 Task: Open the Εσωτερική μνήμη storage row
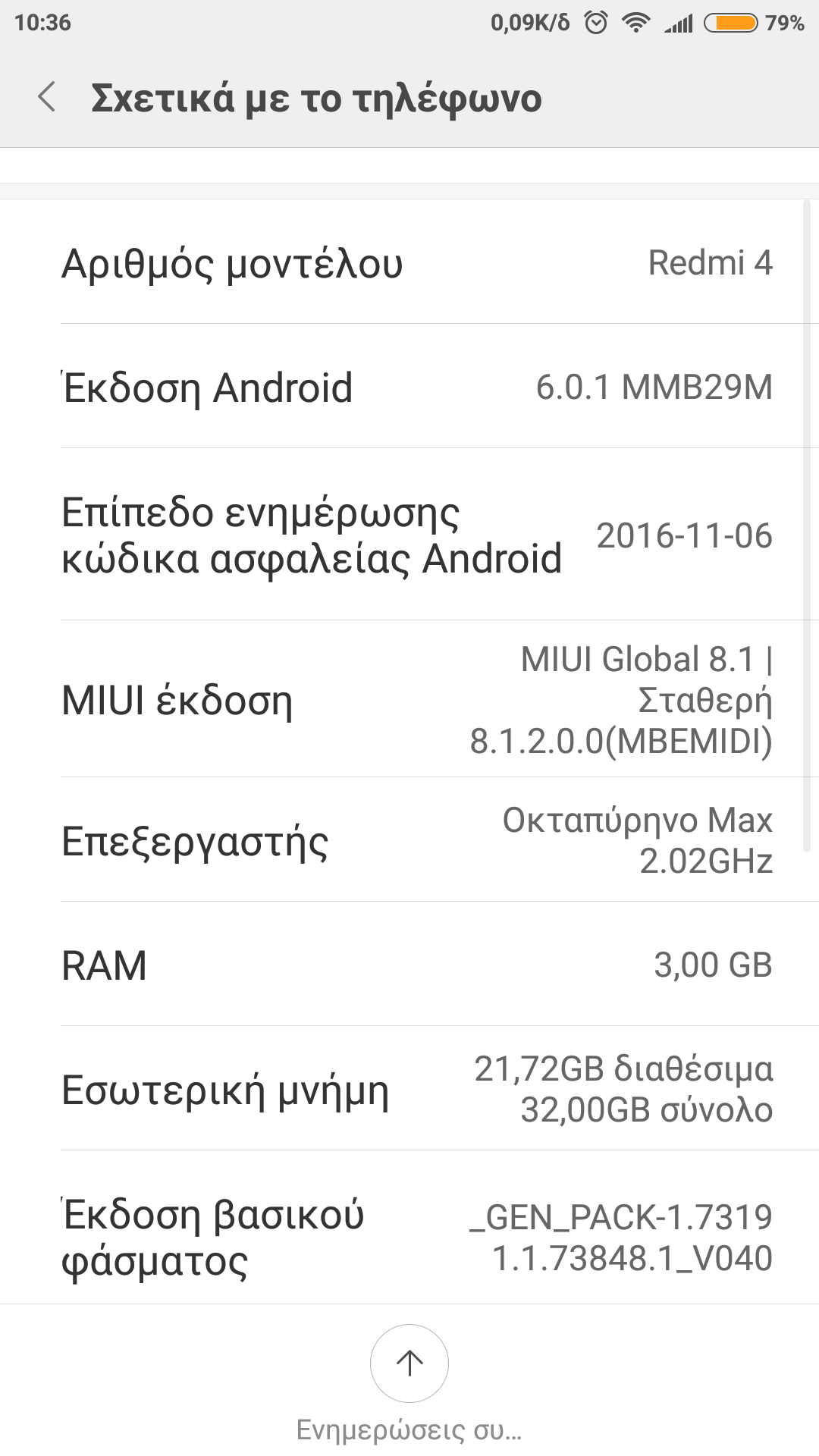tap(409, 1089)
